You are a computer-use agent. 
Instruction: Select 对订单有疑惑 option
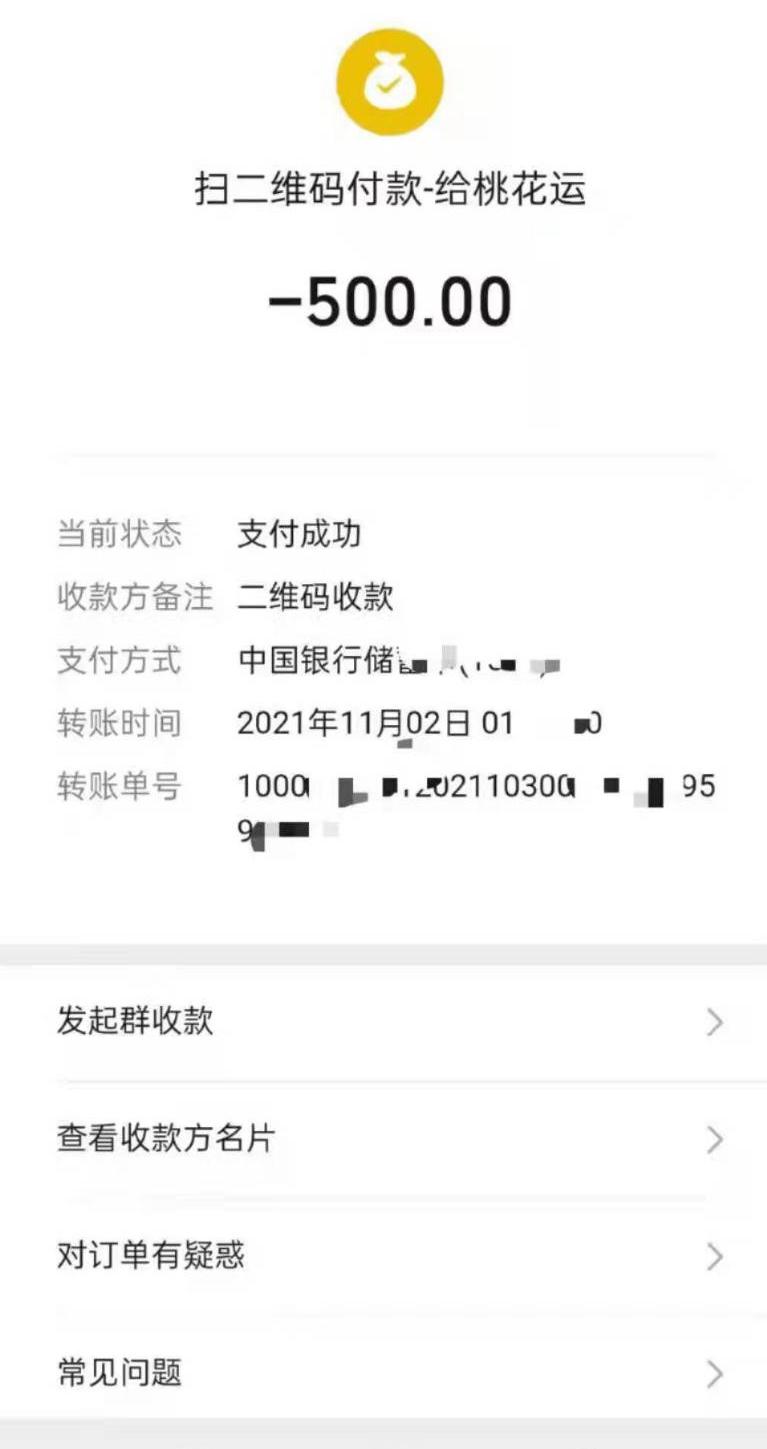tap(383, 1256)
